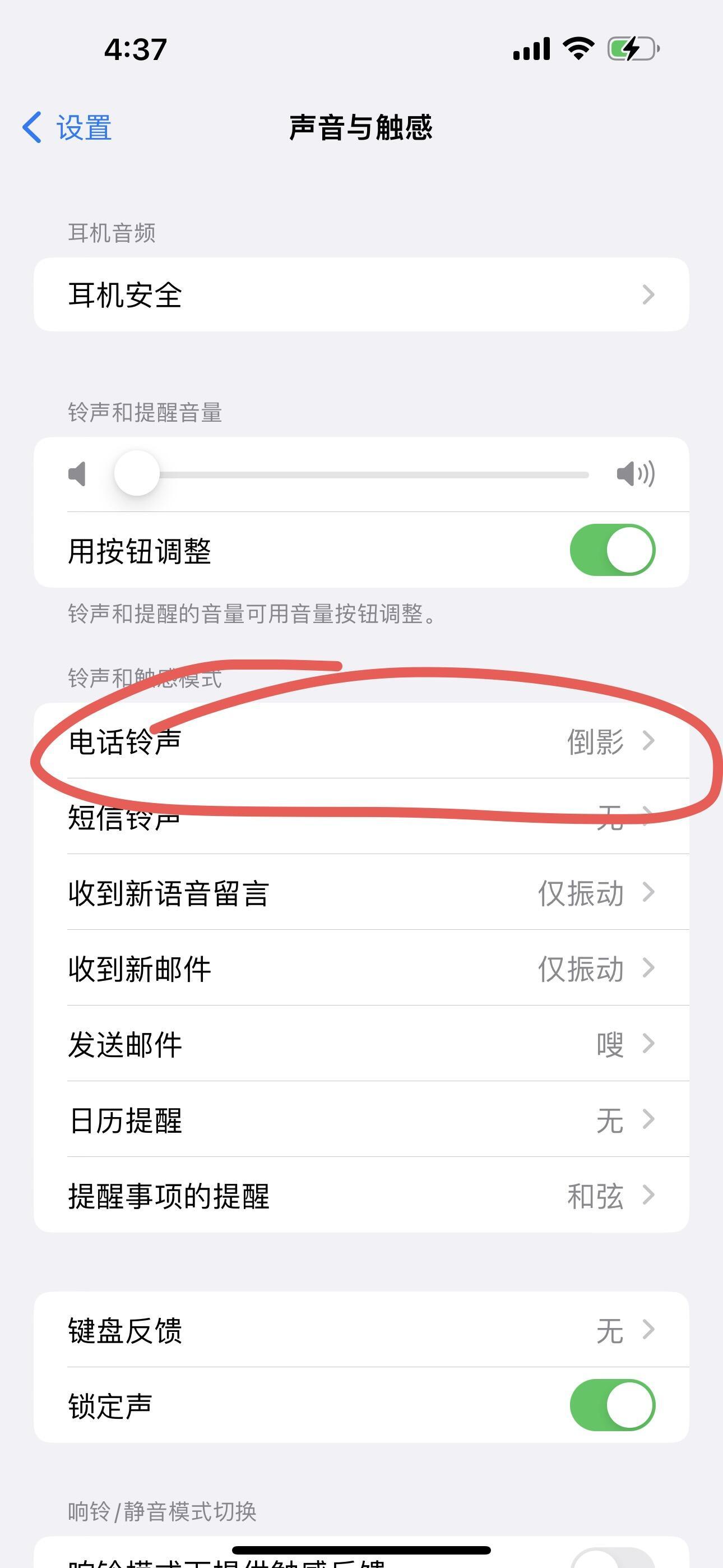The image size is (723, 1568).
Task: Open 耳机安全 settings
Action: (x=361, y=294)
